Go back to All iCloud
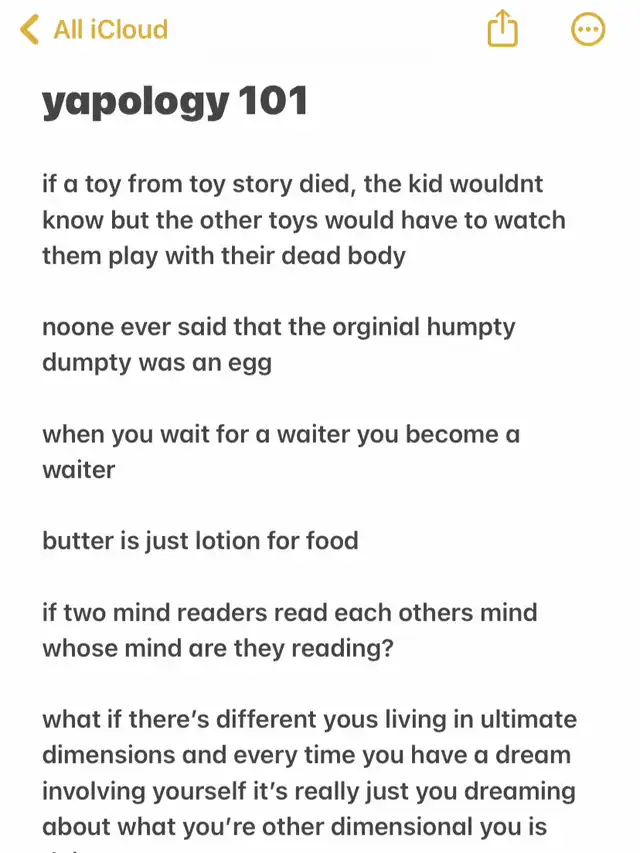This screenshot has height=853, width=640. 94,30
